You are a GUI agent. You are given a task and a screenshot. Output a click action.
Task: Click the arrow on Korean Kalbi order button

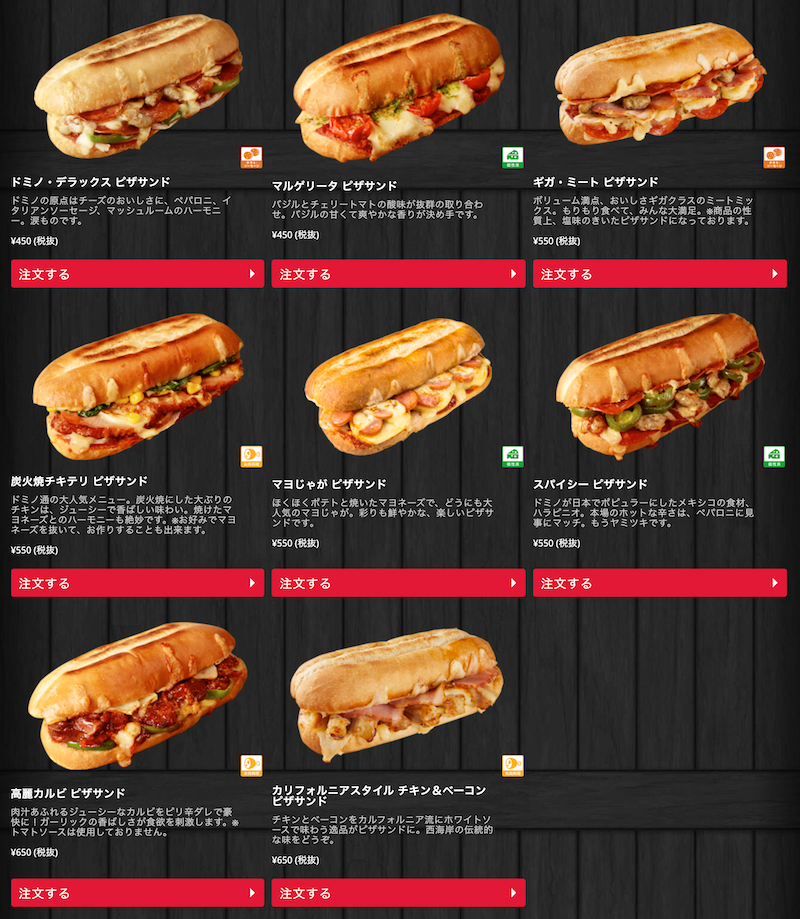point(253,893)
